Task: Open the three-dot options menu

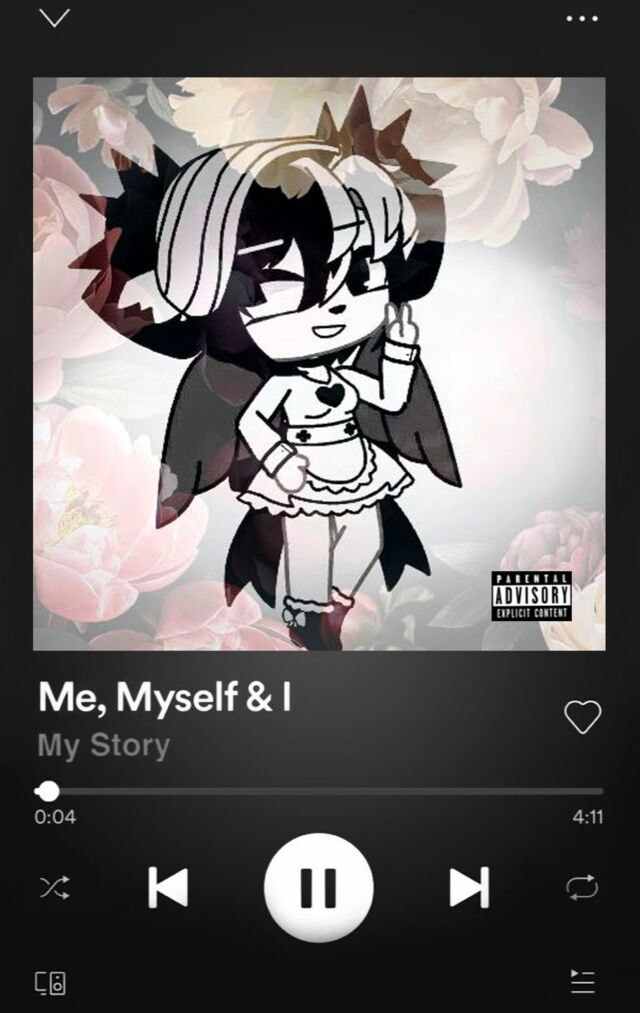Action: (x=582, y=19)
